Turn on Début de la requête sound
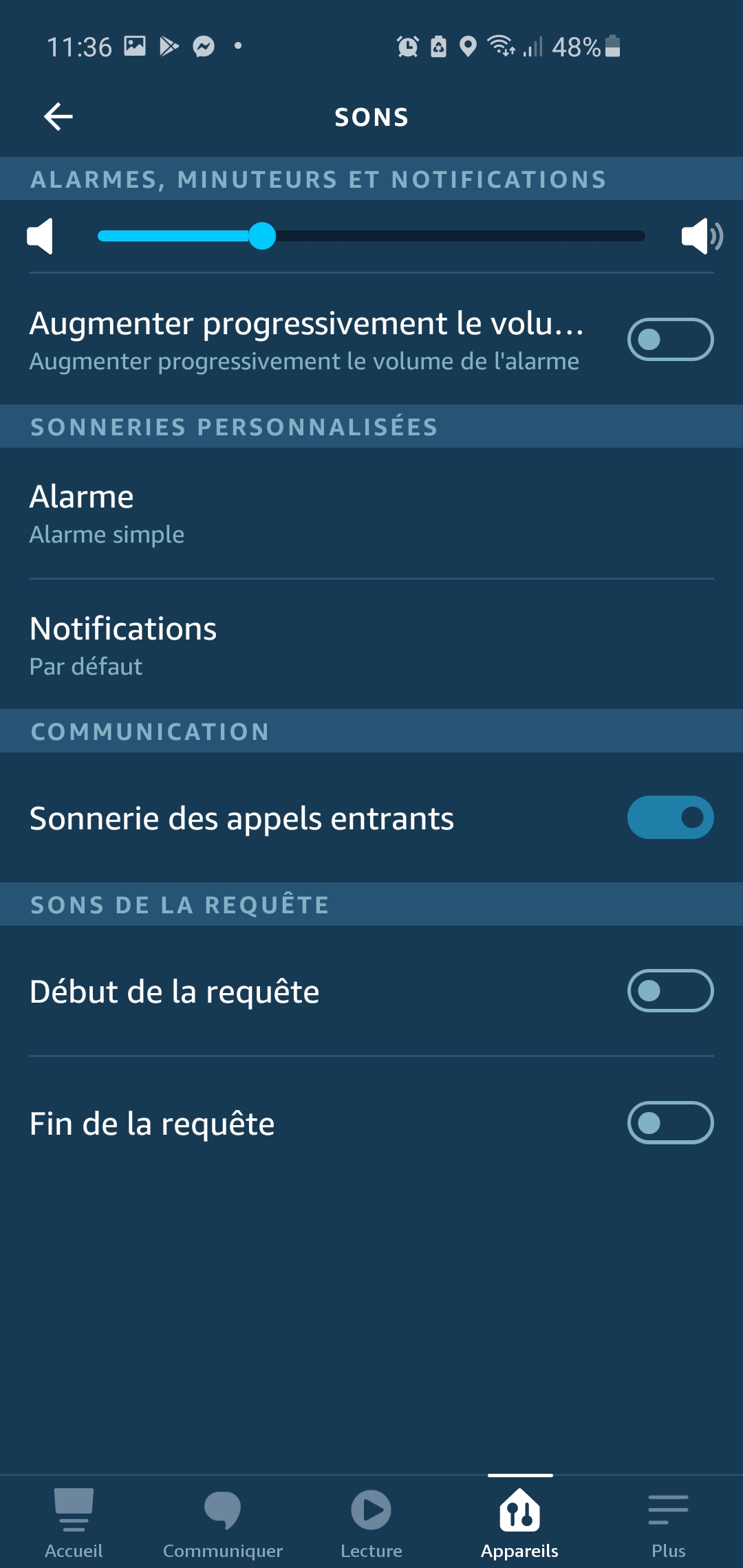The width and height of the screenshot is (743, 1568). 670,990
